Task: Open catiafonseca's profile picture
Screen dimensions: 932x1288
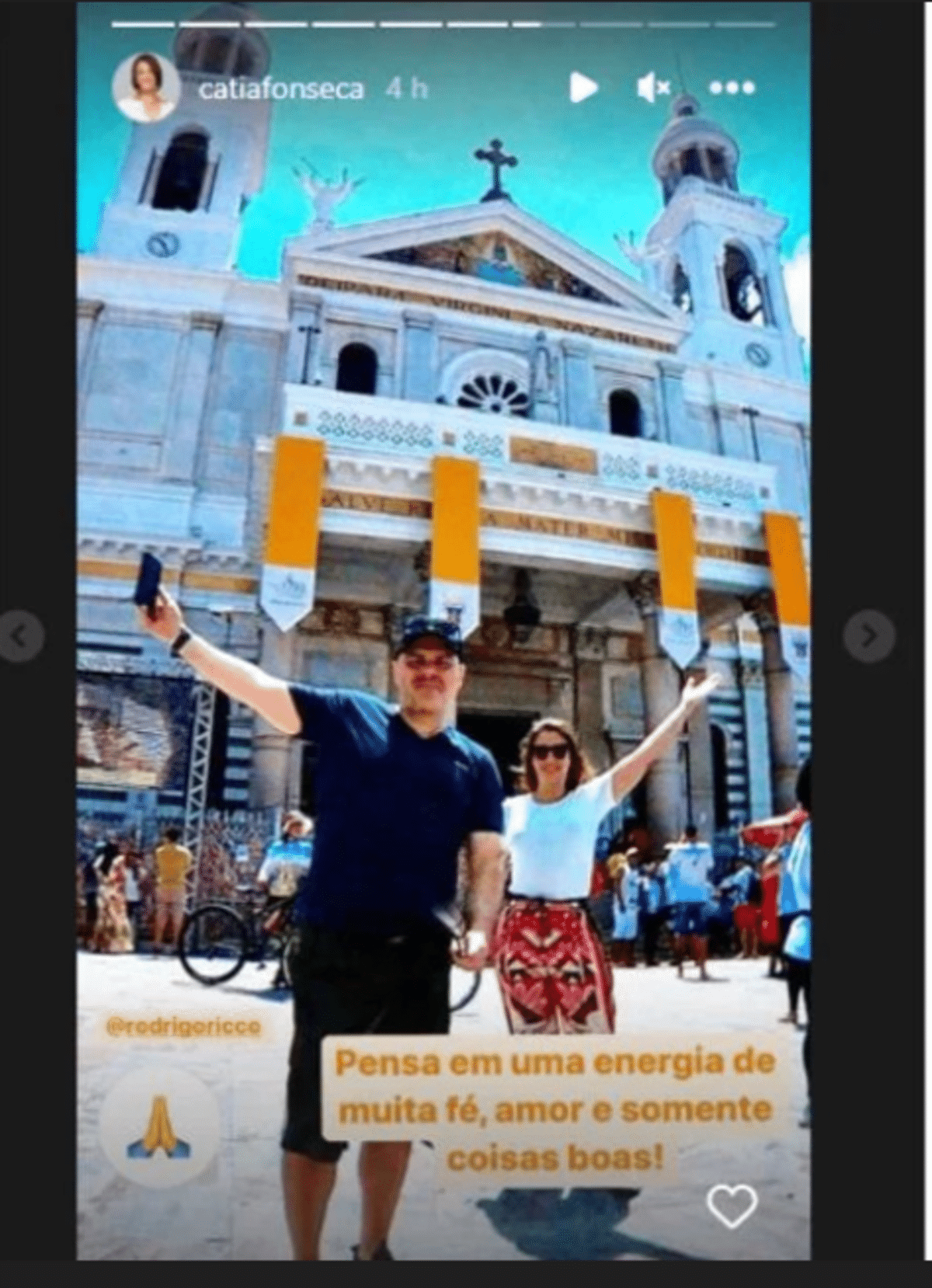Action: pos(146,88)
